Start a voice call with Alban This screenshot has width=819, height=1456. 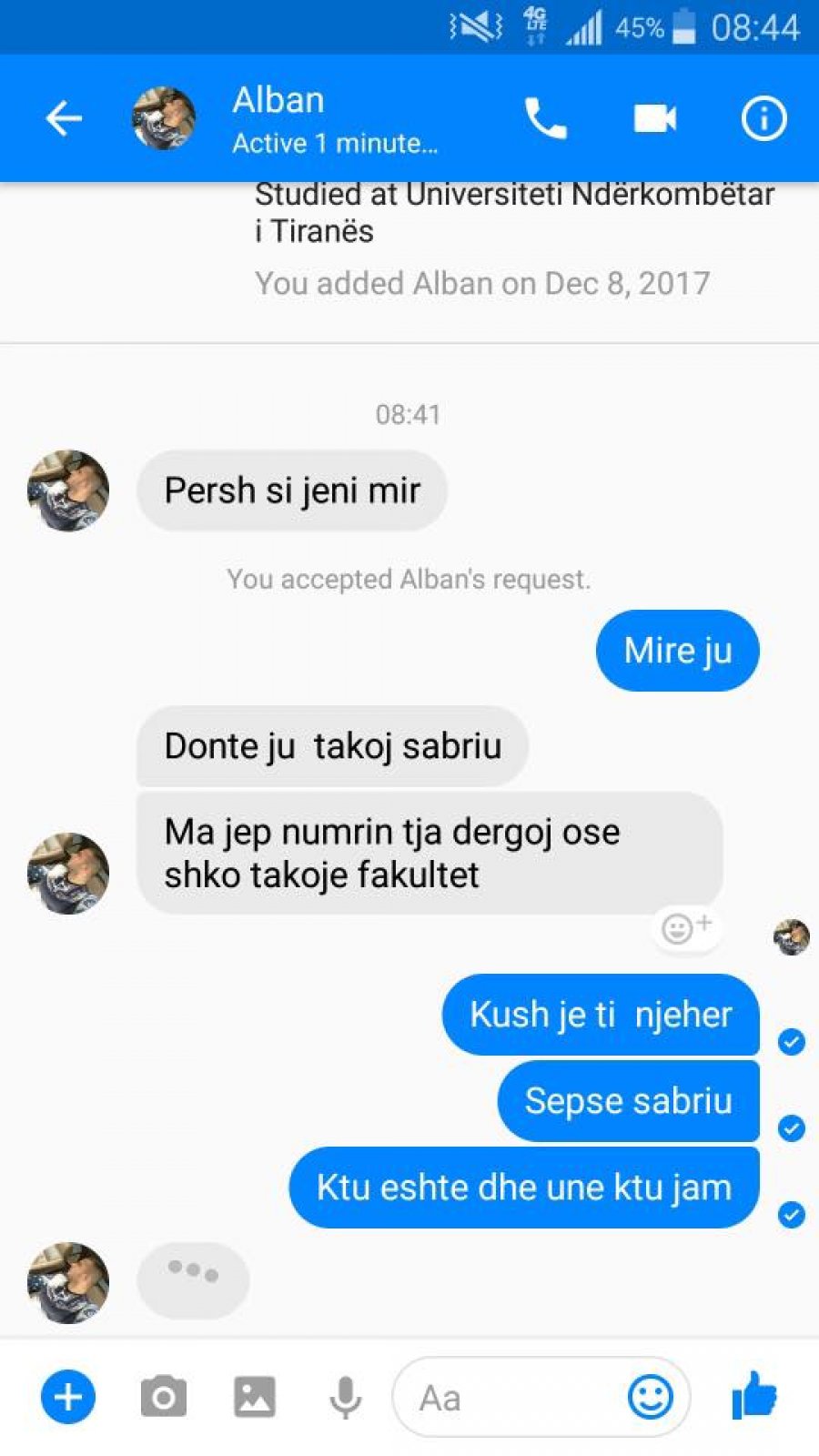click(x=543, y=117)
